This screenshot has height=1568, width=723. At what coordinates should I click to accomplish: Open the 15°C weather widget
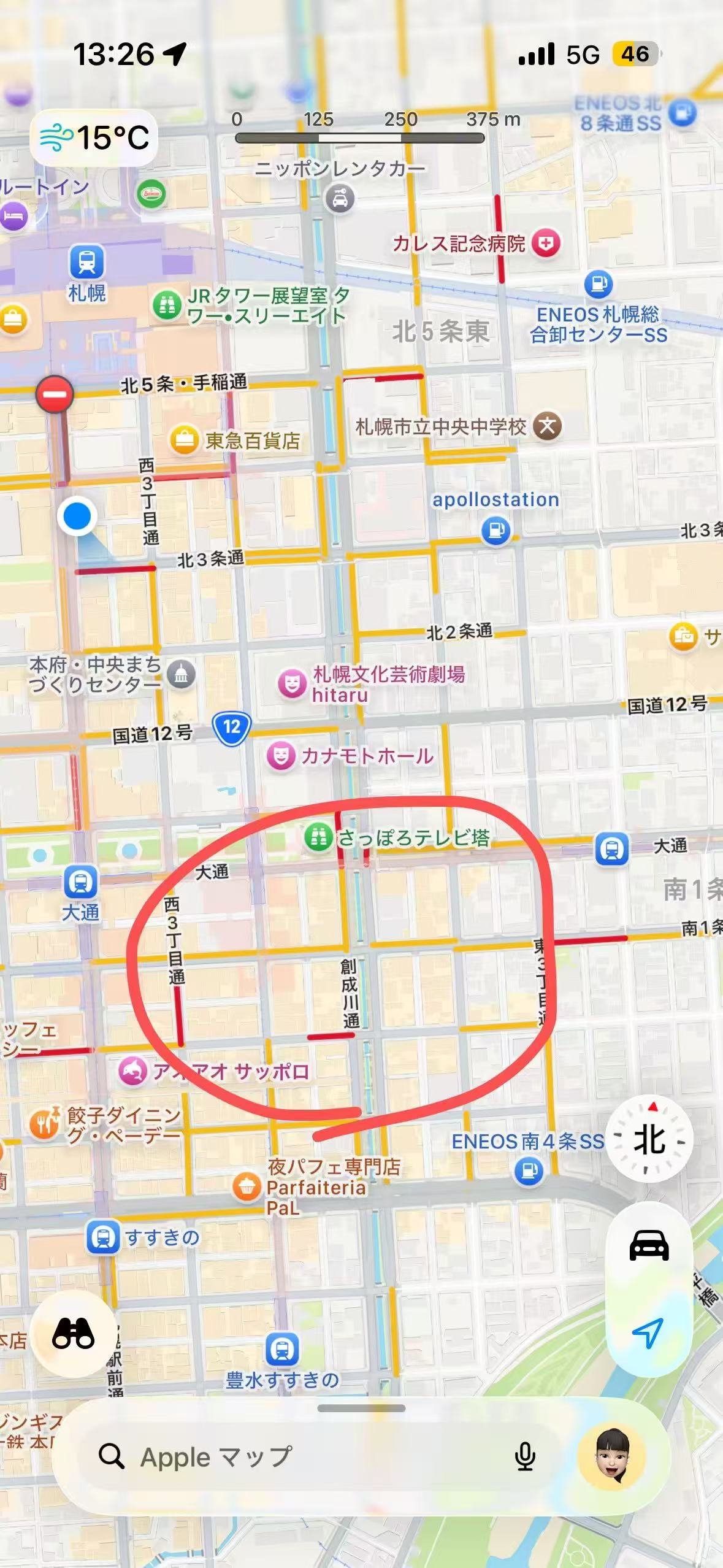pyautogui.click(x=94, y=137)
